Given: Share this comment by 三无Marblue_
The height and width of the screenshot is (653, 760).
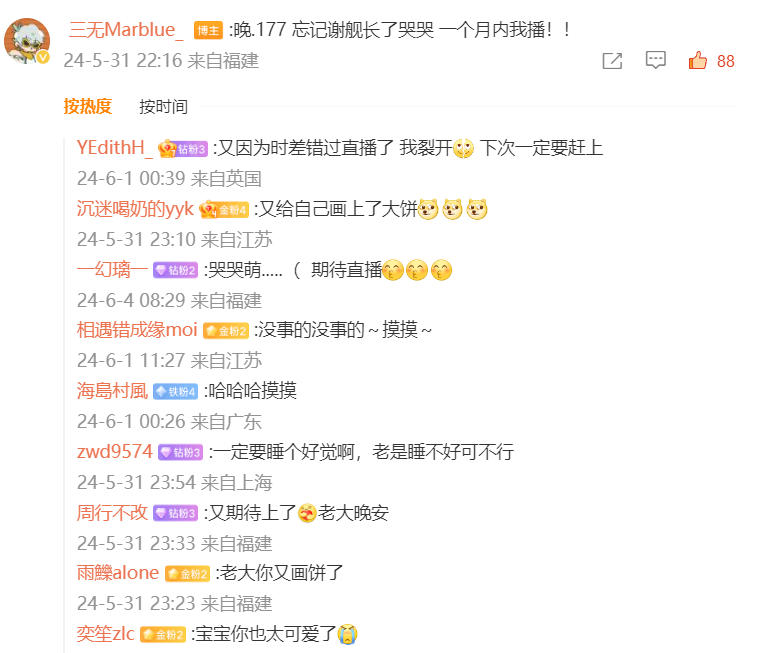Looking at the screenshot, I should pos(612,61).
